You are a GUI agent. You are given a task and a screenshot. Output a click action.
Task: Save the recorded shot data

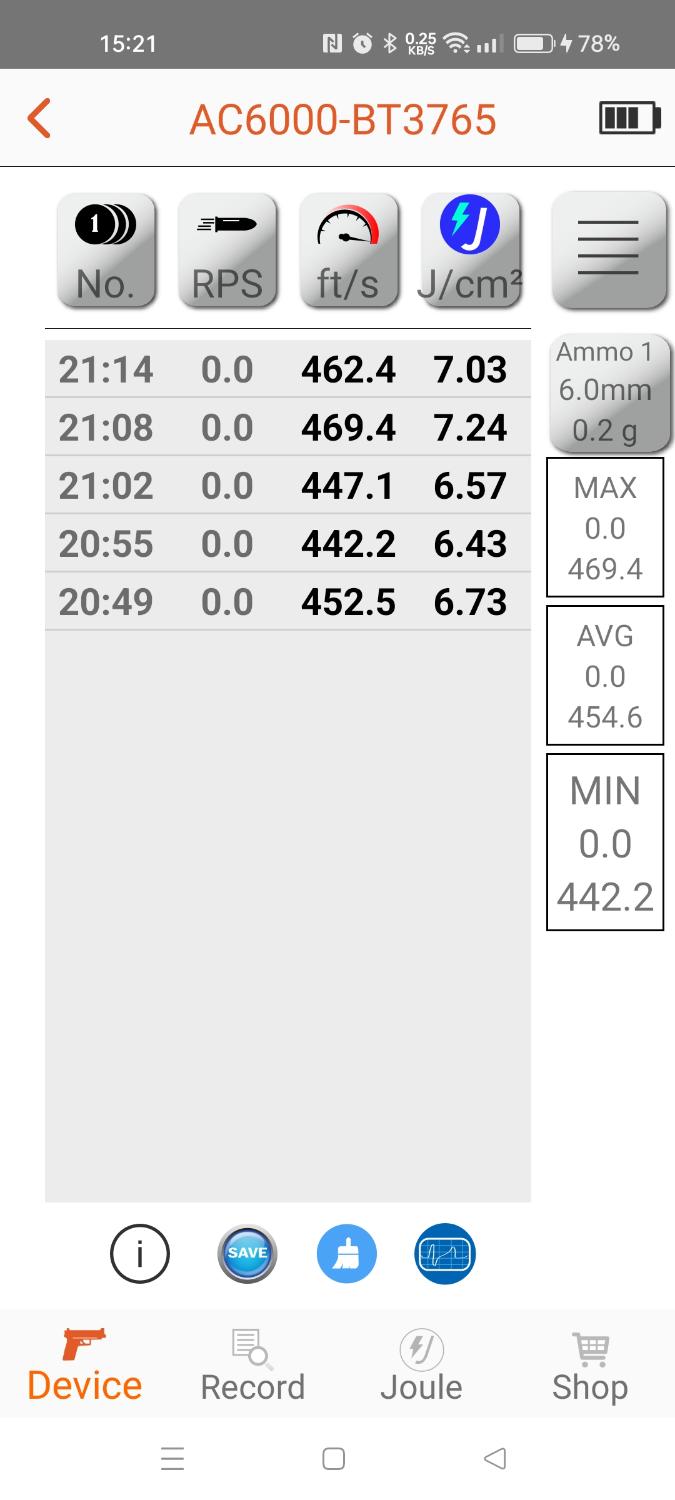coord(247,1254)
